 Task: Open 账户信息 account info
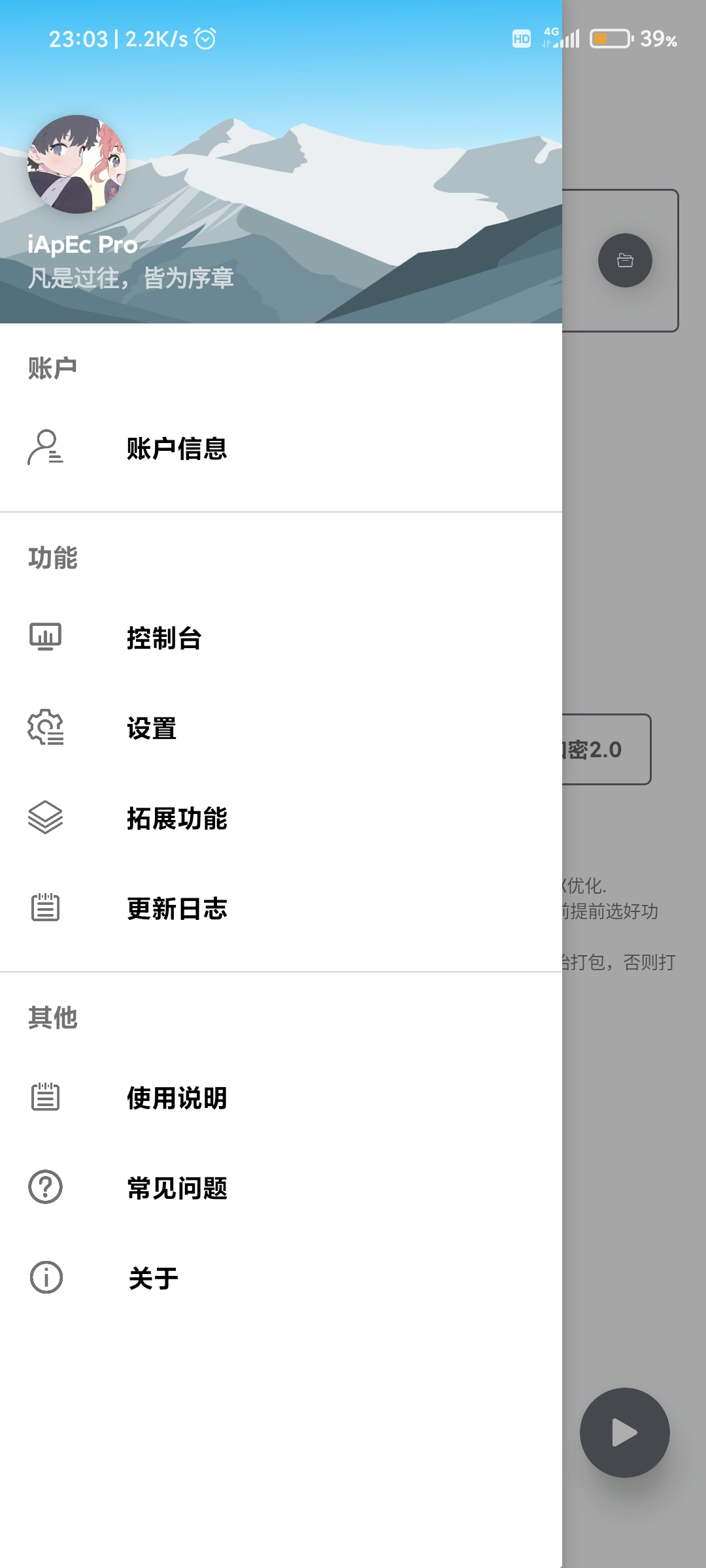176,448
